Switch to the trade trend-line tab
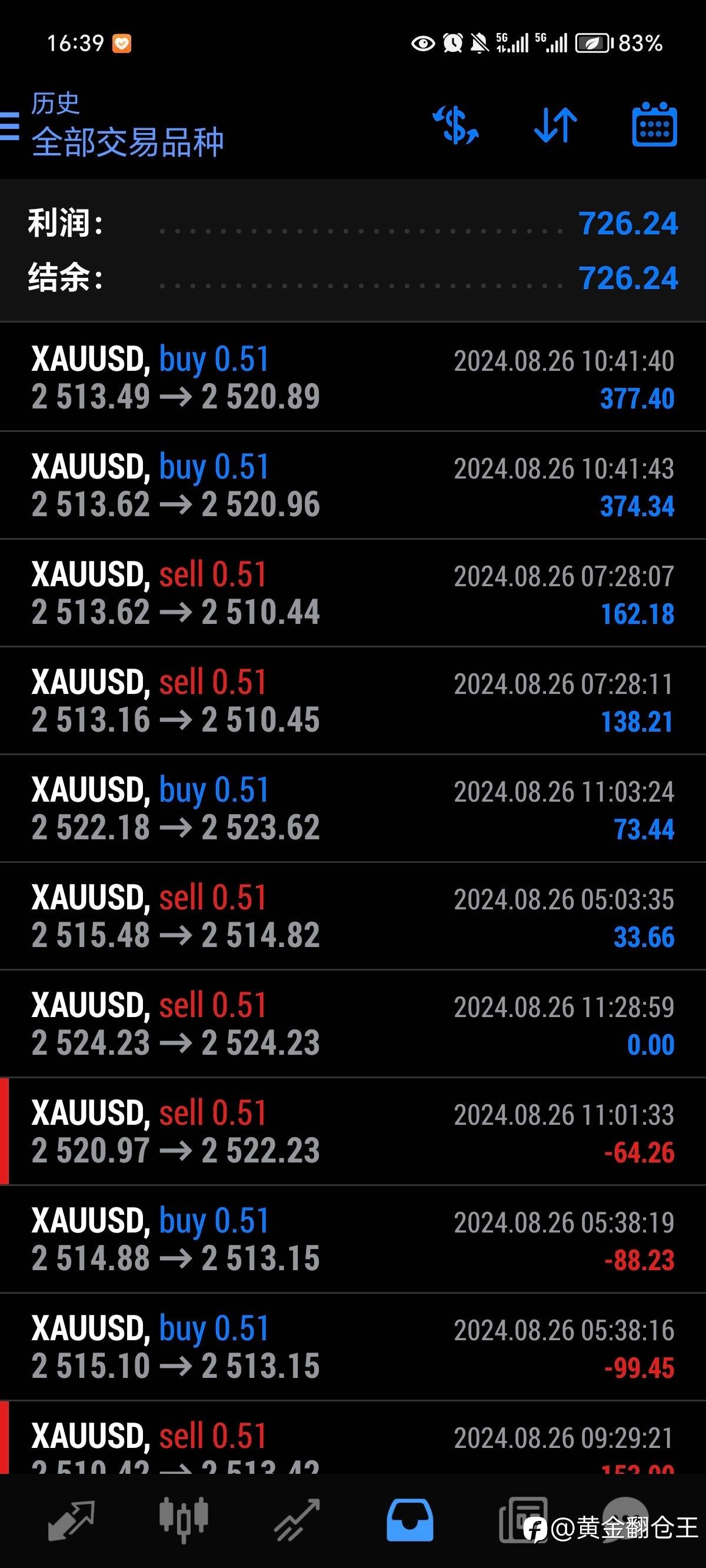Image resolution: width=706 pixels, height=1568 pixels. 297,1520
